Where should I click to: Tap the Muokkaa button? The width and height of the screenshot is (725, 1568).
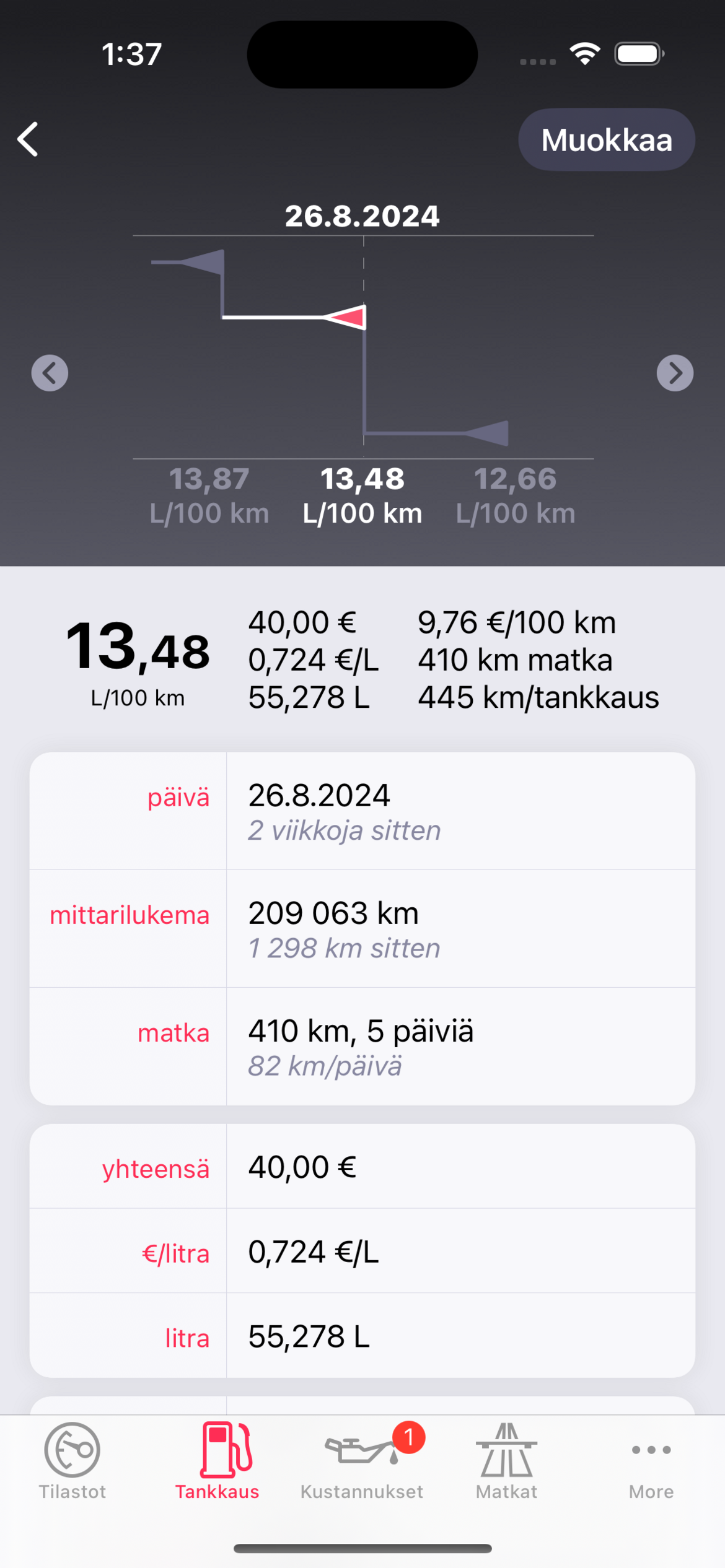606,140
